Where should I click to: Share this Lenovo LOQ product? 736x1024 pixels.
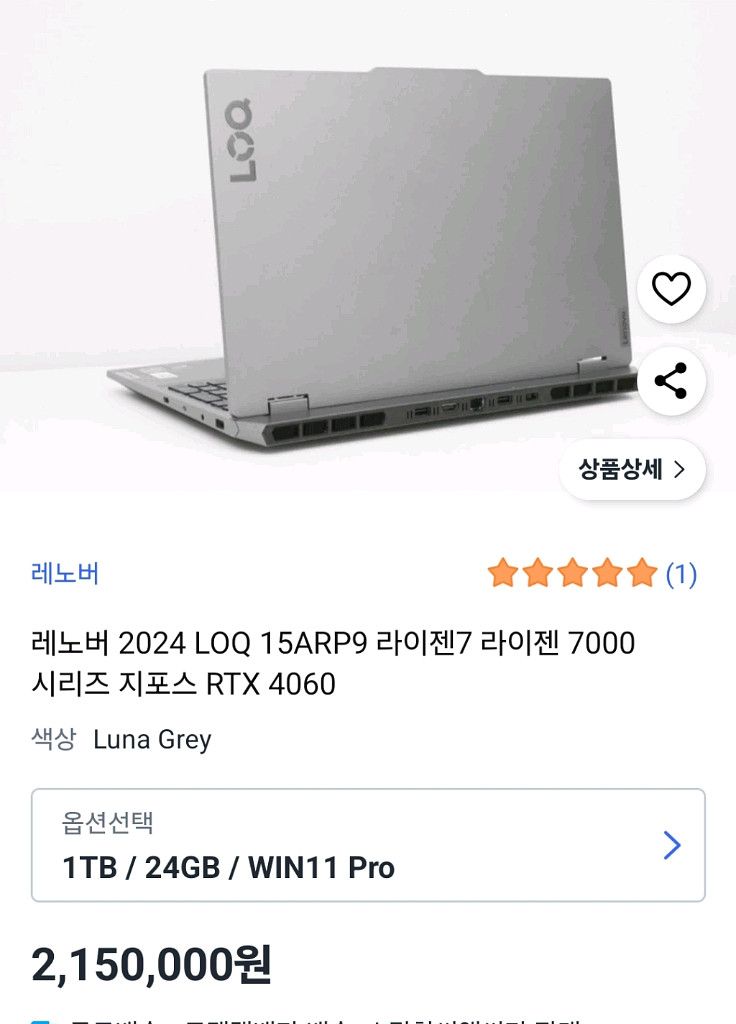pos(671,381)
